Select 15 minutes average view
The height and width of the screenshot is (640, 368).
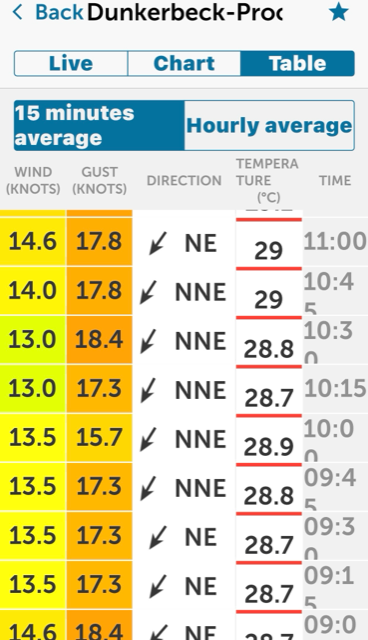99,125
